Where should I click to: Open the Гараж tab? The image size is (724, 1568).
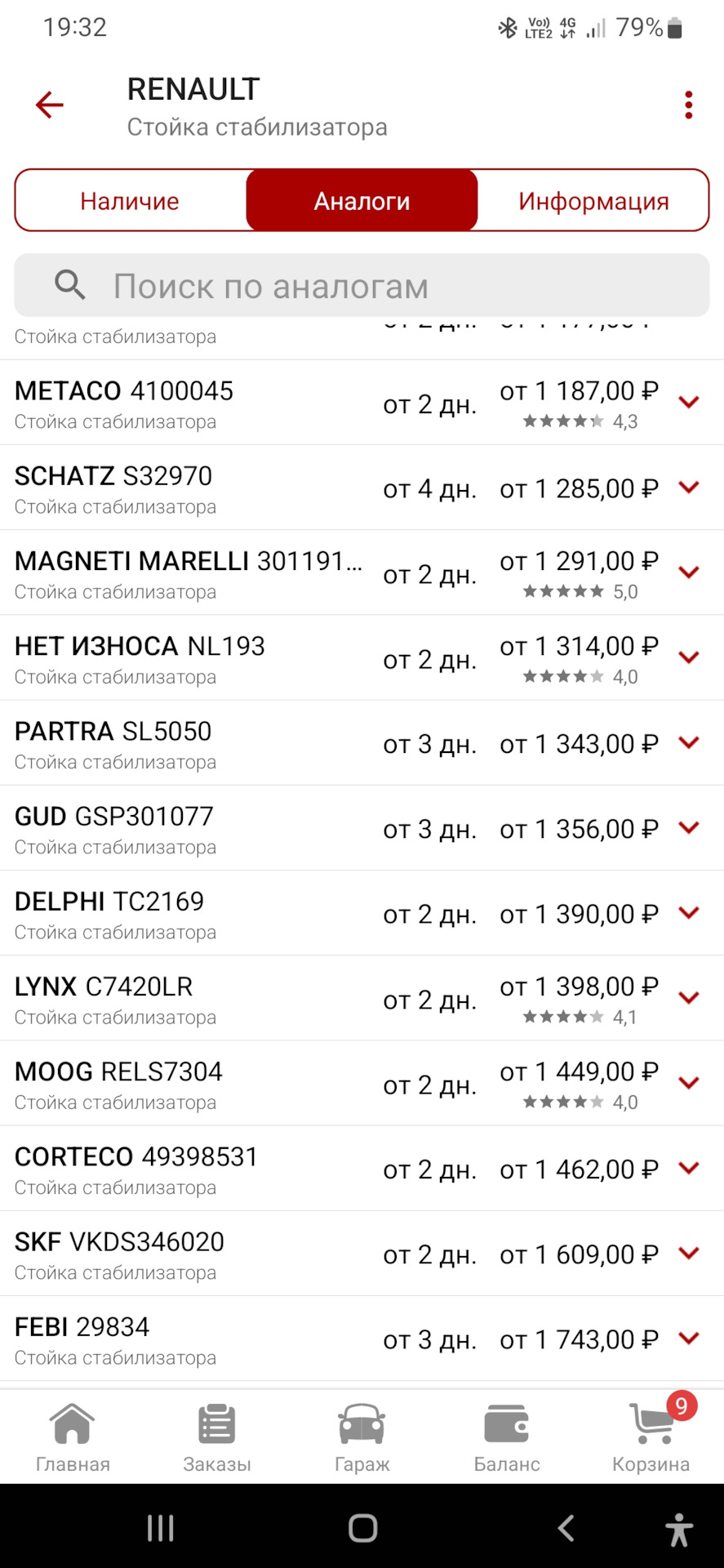(362, 1437)
